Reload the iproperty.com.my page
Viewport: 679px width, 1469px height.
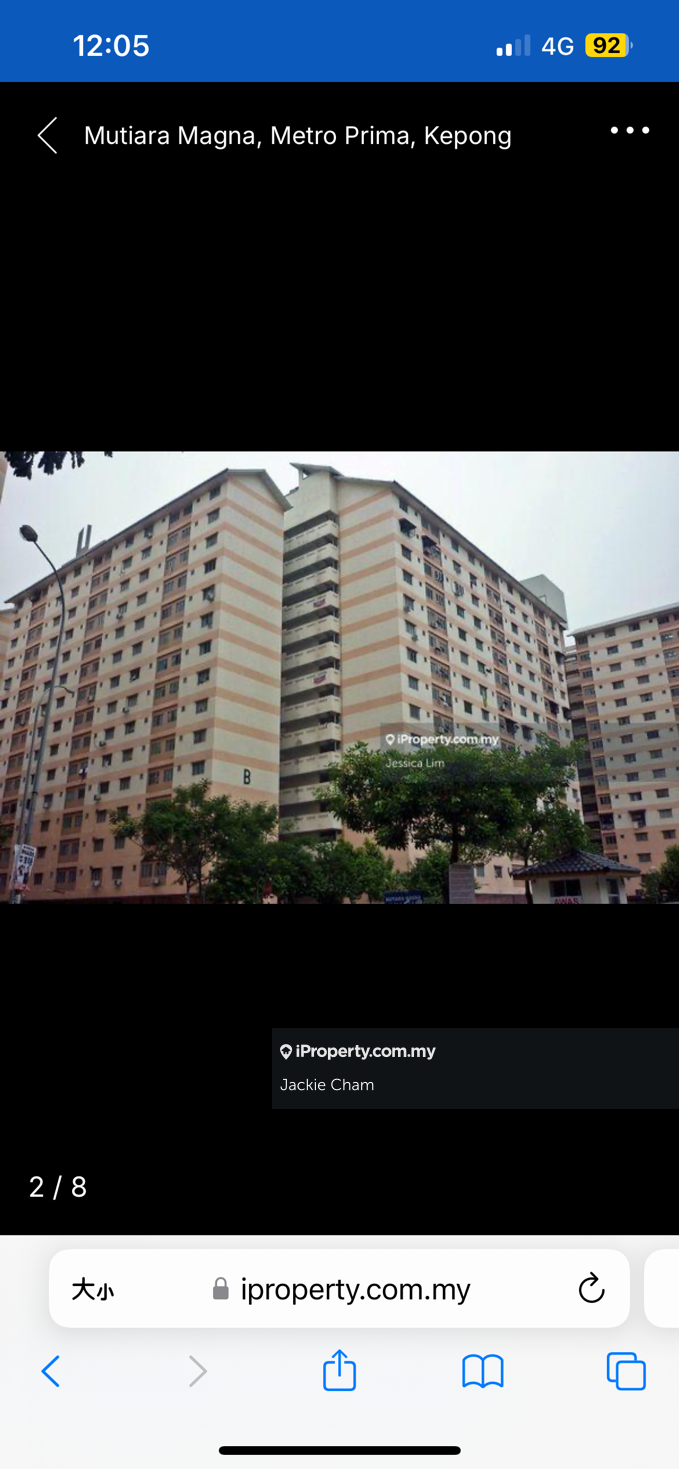pyautogui.click(x=591, y=1288)
